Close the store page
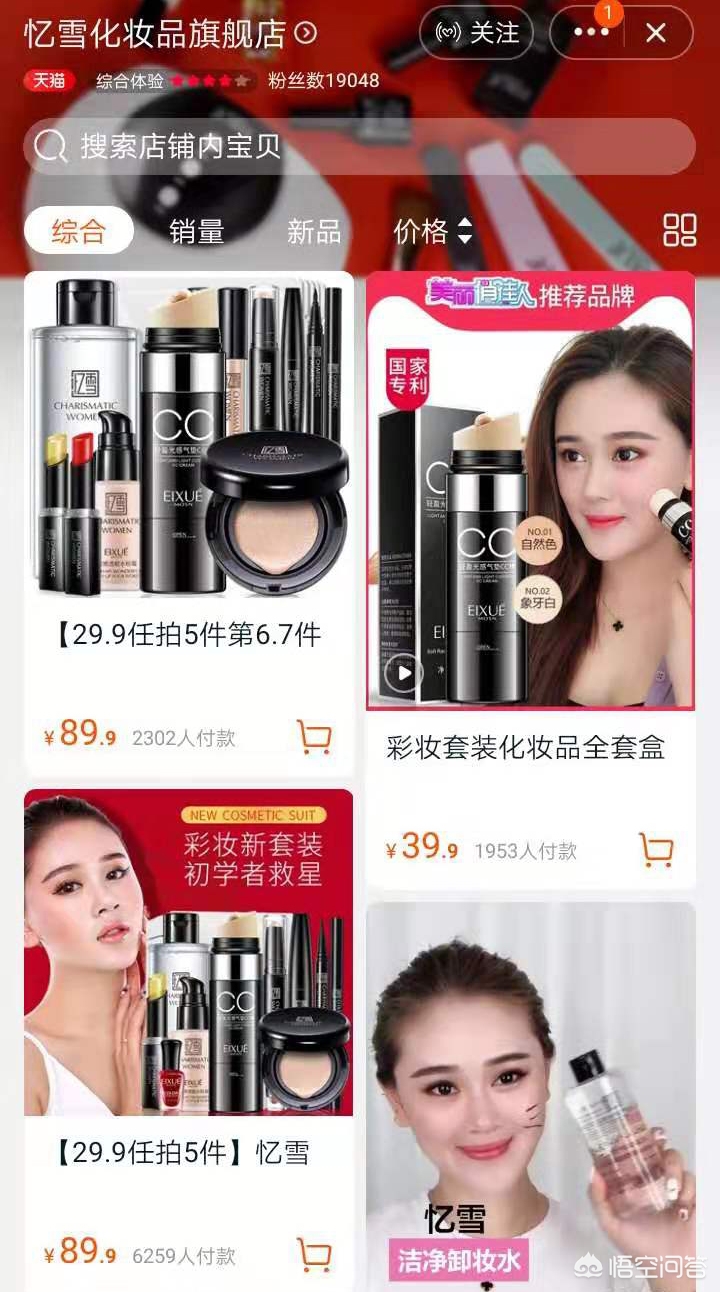The width and height of the screenshot is (720, 1292). 655,33
